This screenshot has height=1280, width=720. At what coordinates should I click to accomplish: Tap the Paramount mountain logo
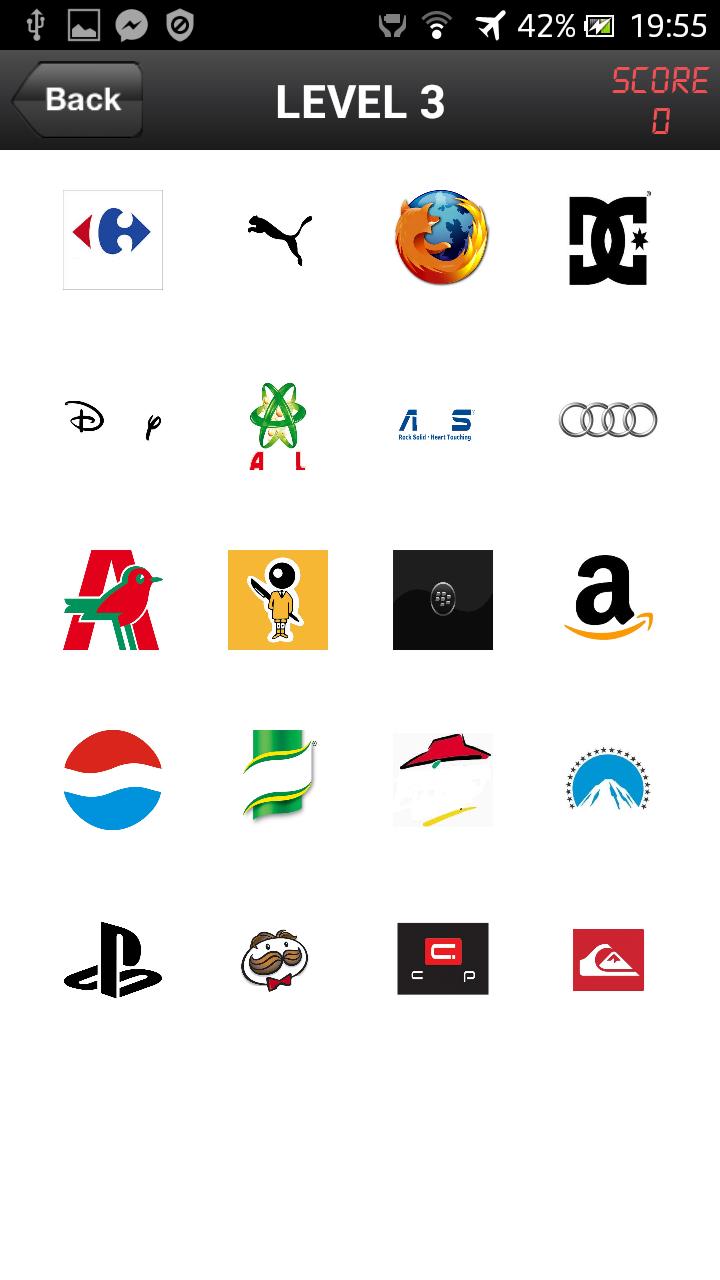607,780
